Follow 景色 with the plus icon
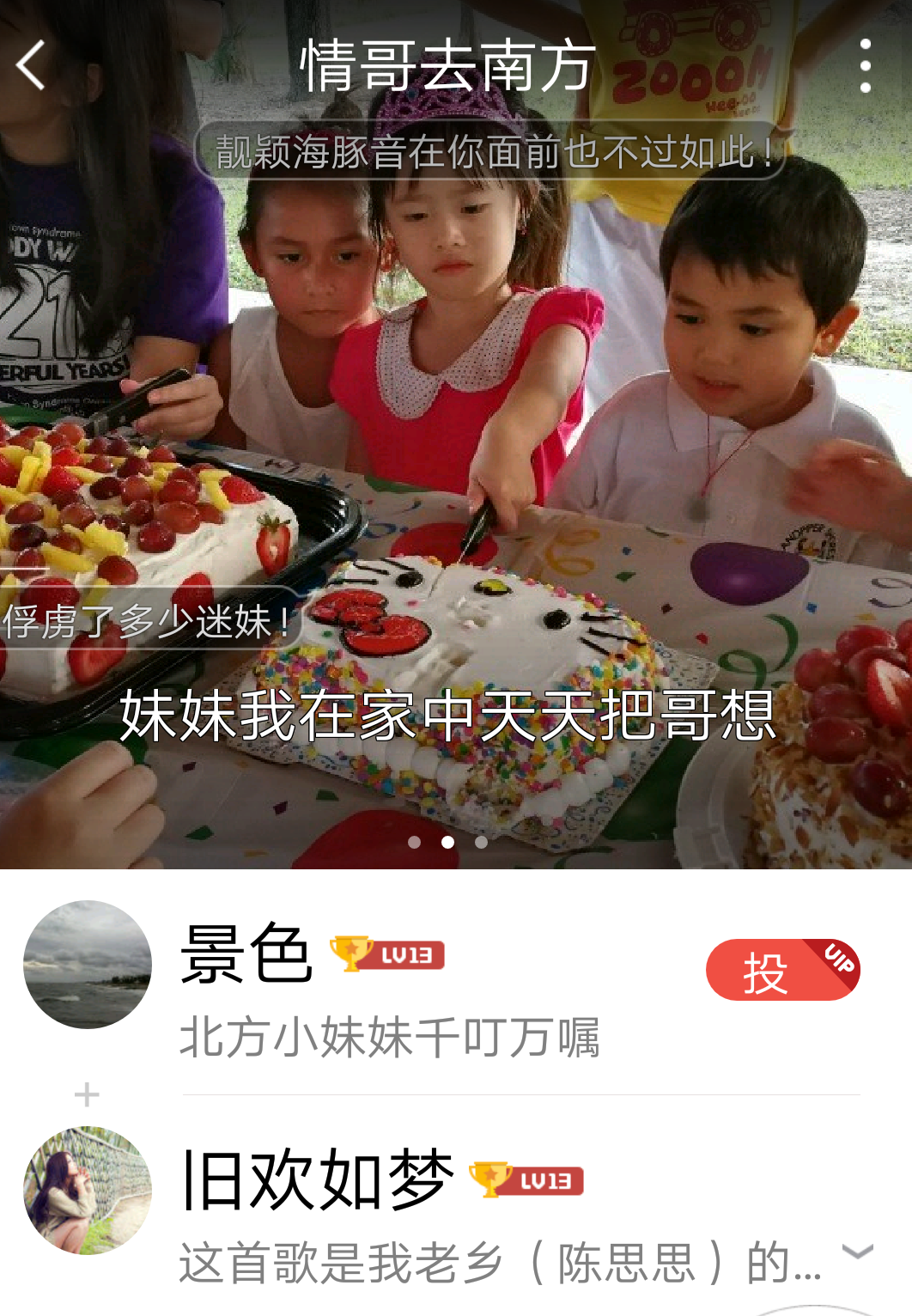The width and height of the screenshot is (912, 1316). pos(87,1094)
